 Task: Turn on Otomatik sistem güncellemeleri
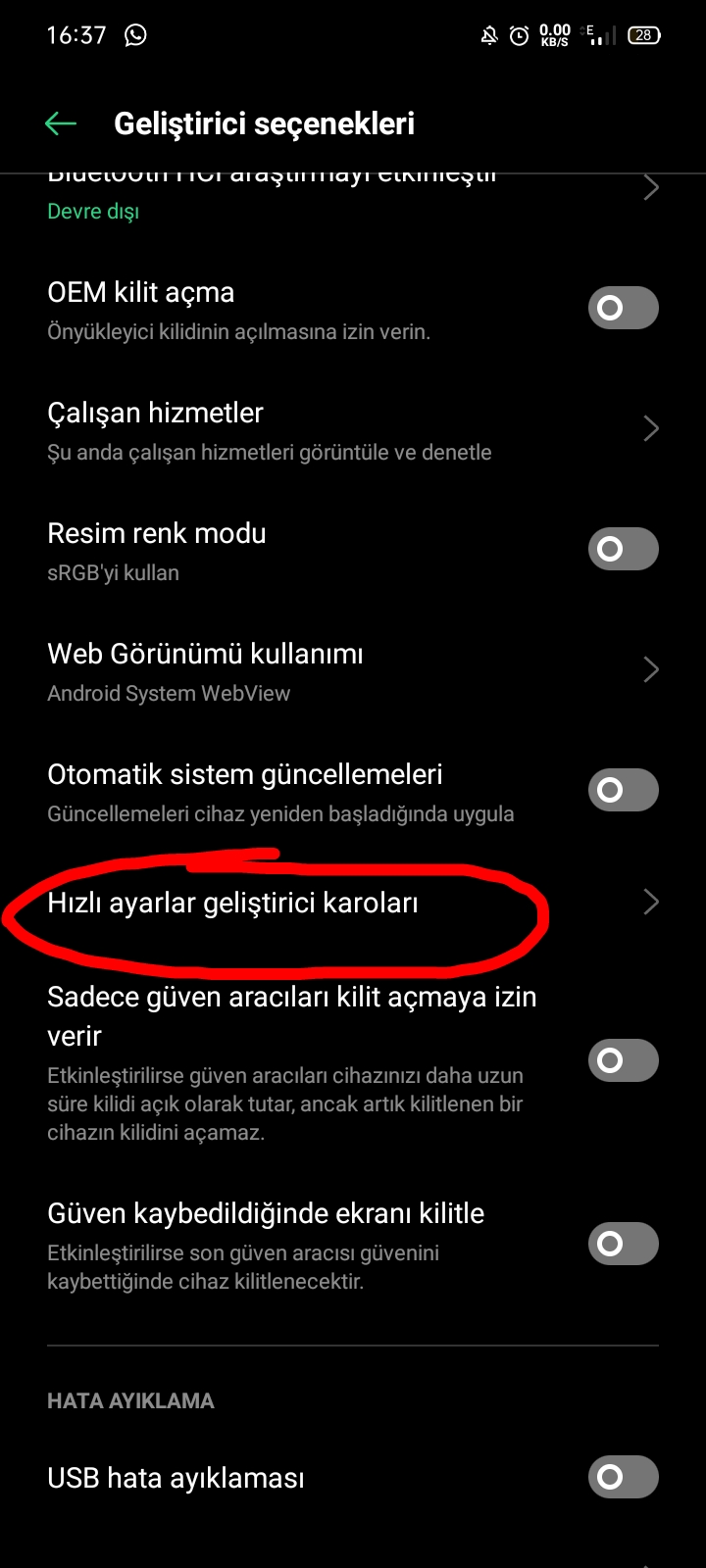click(623, 790)
